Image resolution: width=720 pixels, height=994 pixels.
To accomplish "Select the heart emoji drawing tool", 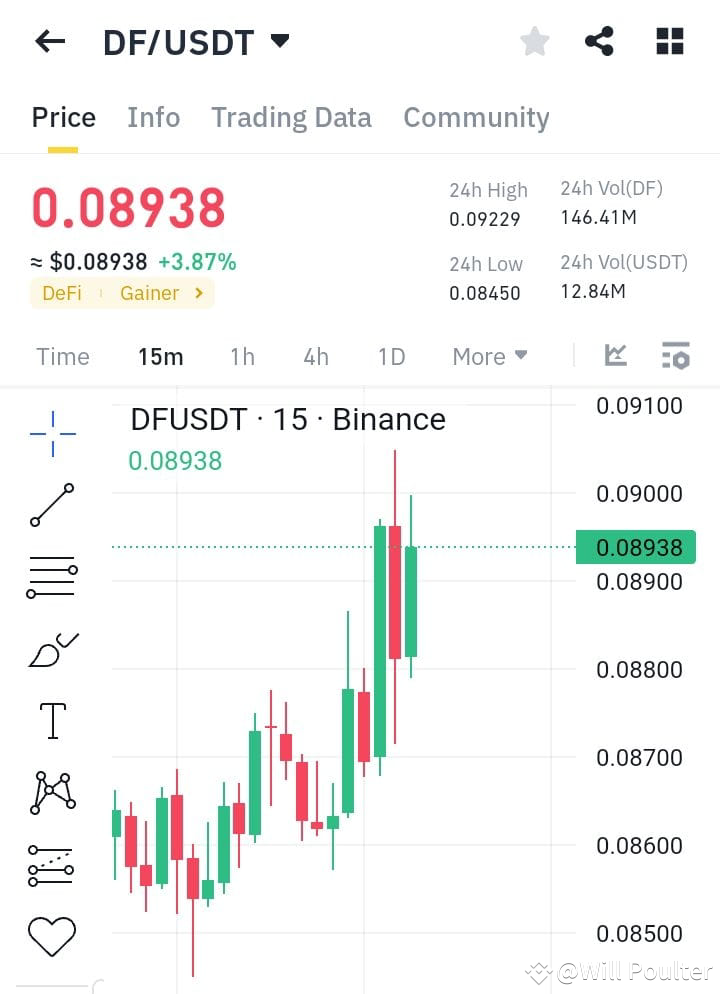I will (x=52, y=935).
